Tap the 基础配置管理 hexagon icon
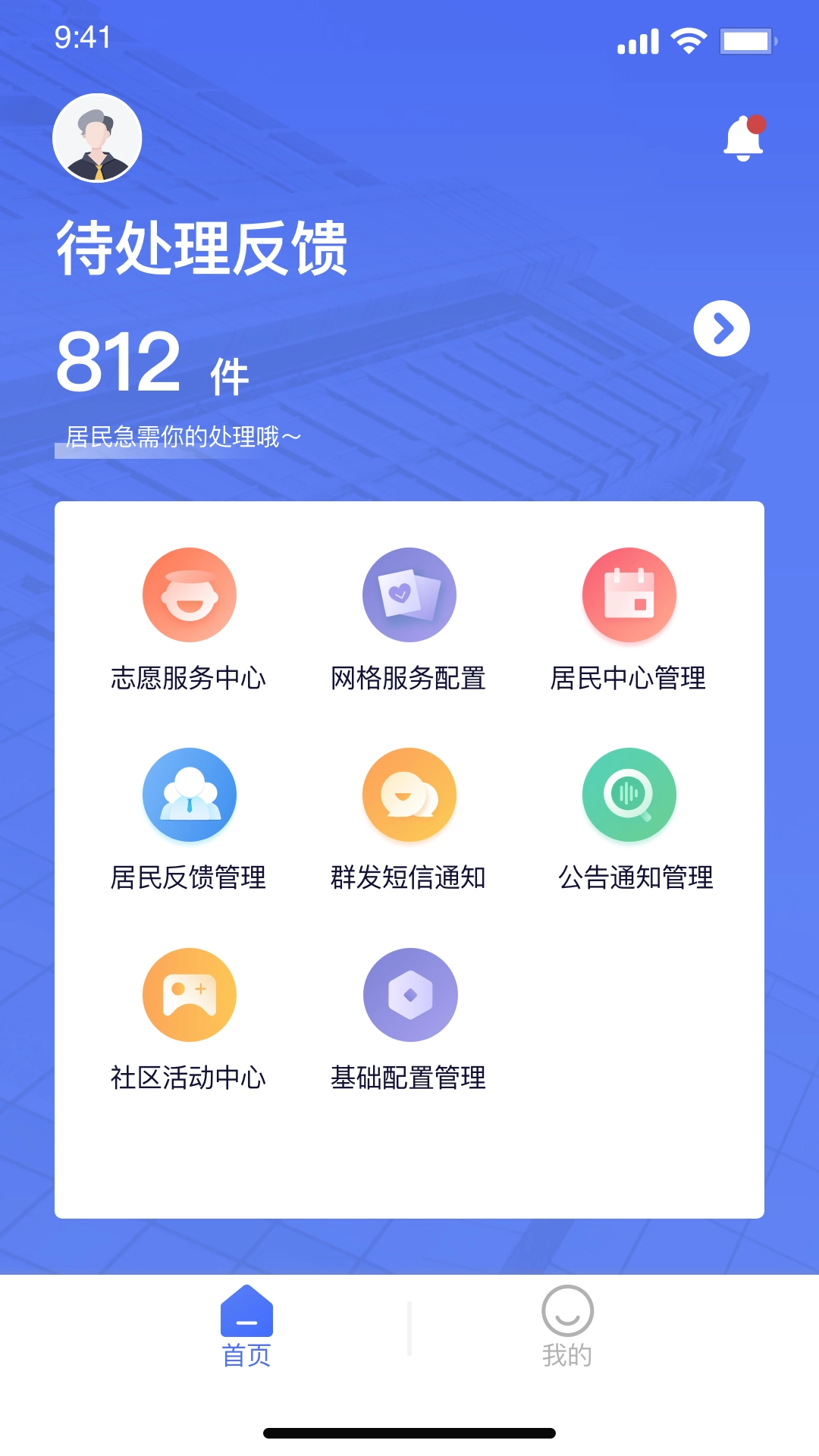The image size is (819, 1456). point(409,993)
